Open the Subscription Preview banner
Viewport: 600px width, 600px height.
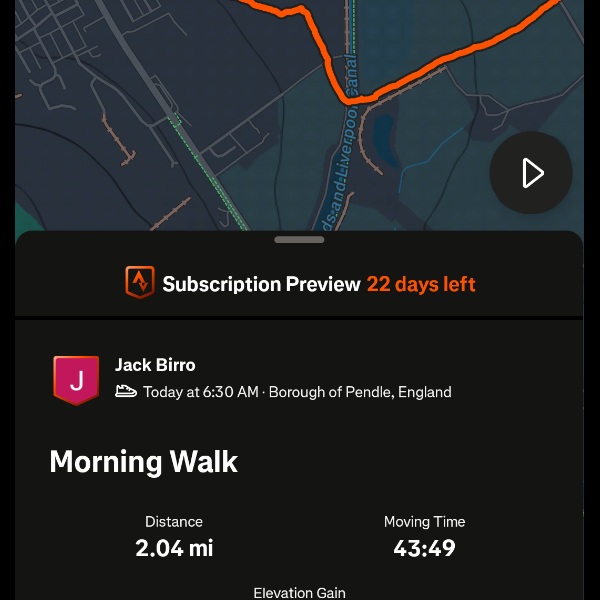click(x=300, y=284)
